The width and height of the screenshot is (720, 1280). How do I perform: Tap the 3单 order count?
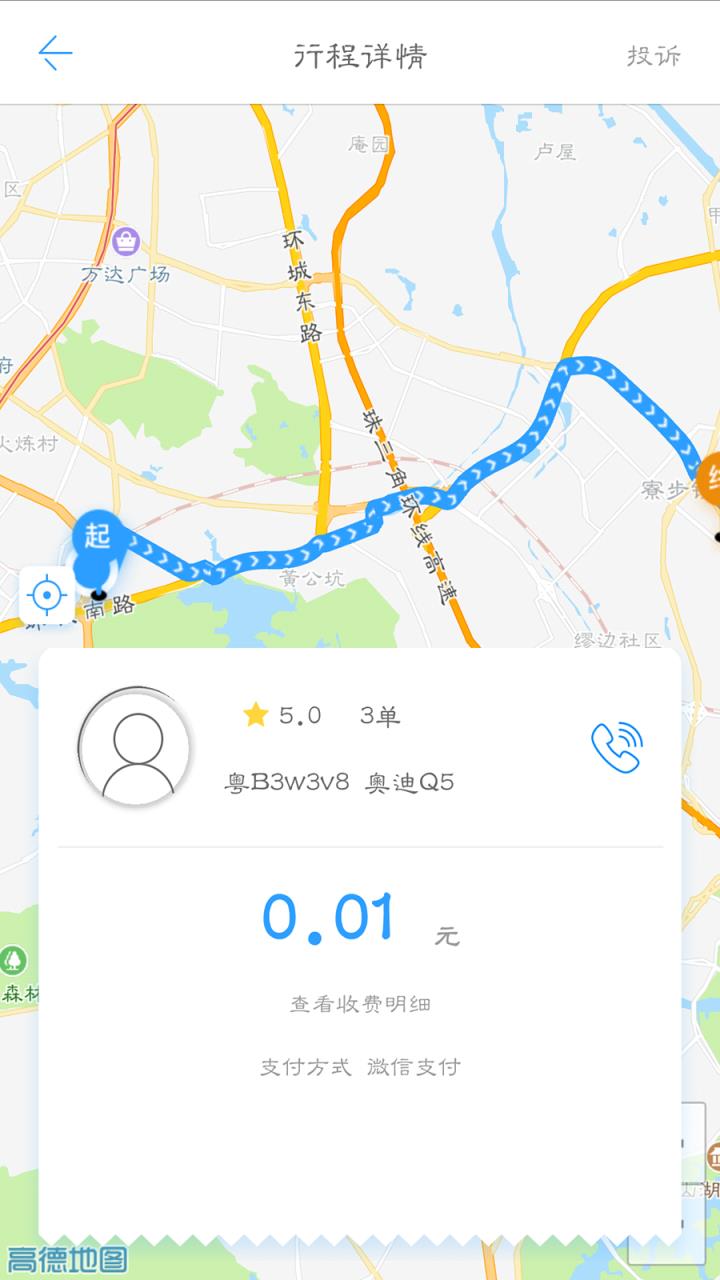tap(378, 715)
